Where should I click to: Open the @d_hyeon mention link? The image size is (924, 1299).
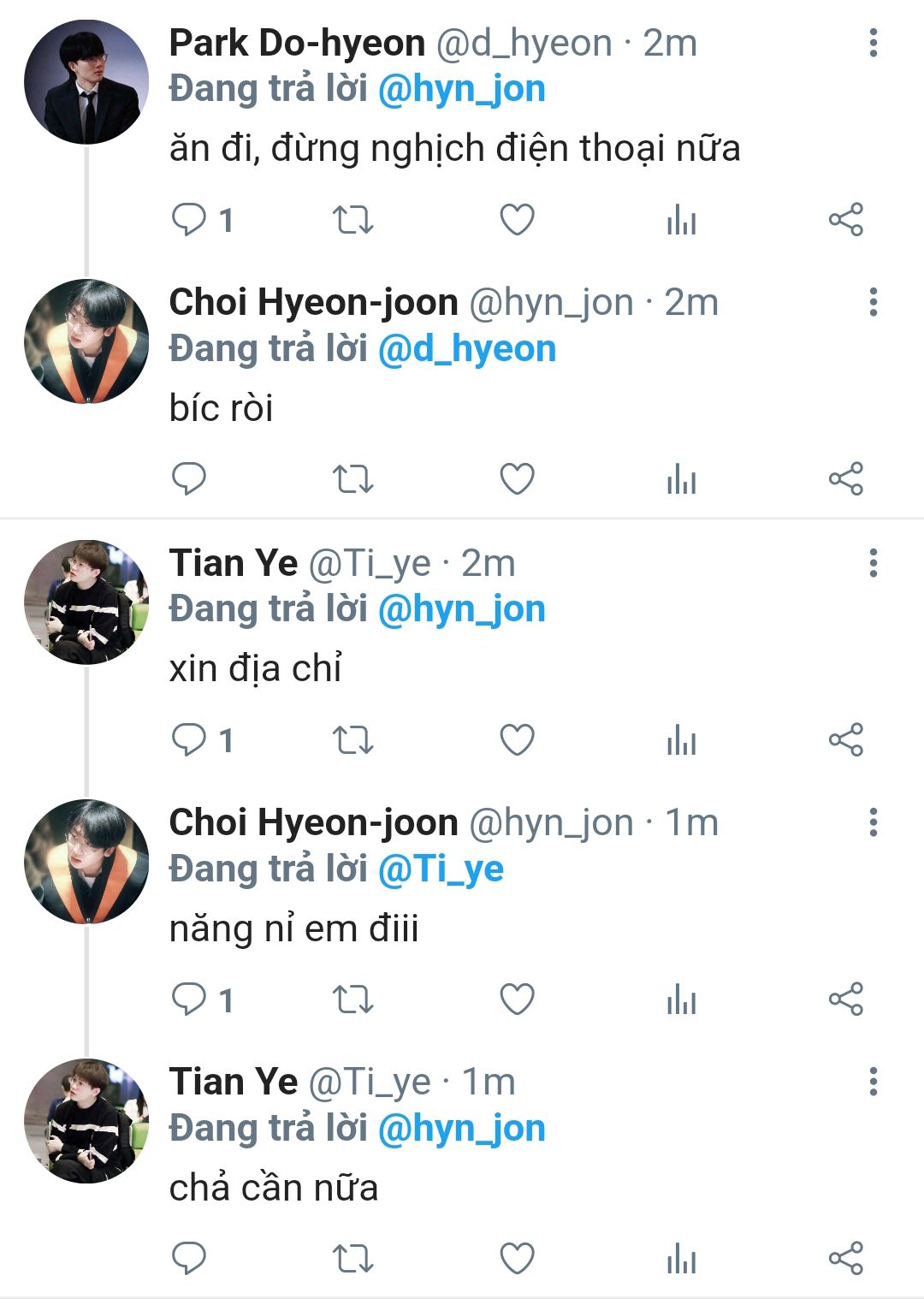[467, 349]
